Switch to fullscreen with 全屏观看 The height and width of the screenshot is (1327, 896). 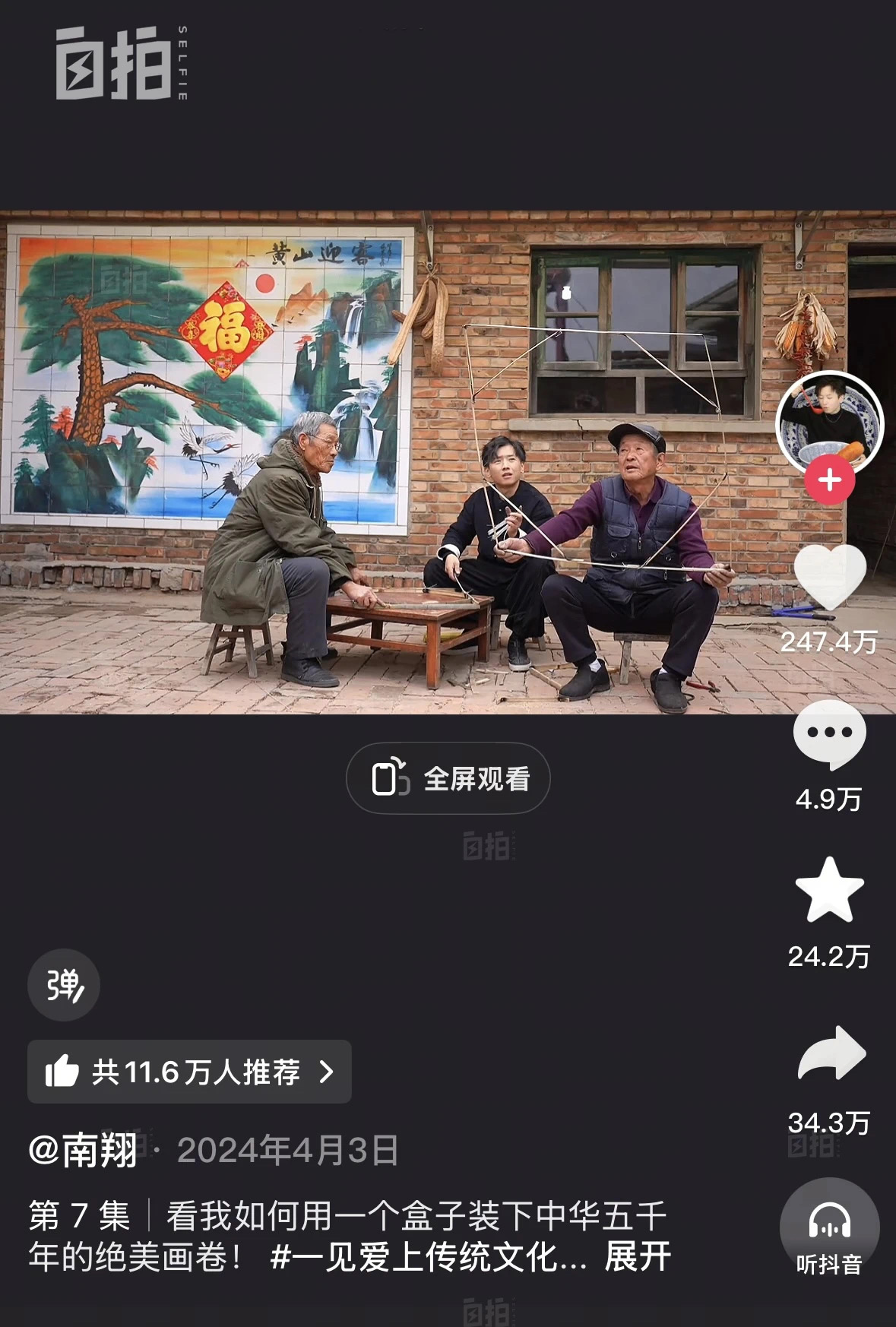pyautogui.click(x=448, y=778)
